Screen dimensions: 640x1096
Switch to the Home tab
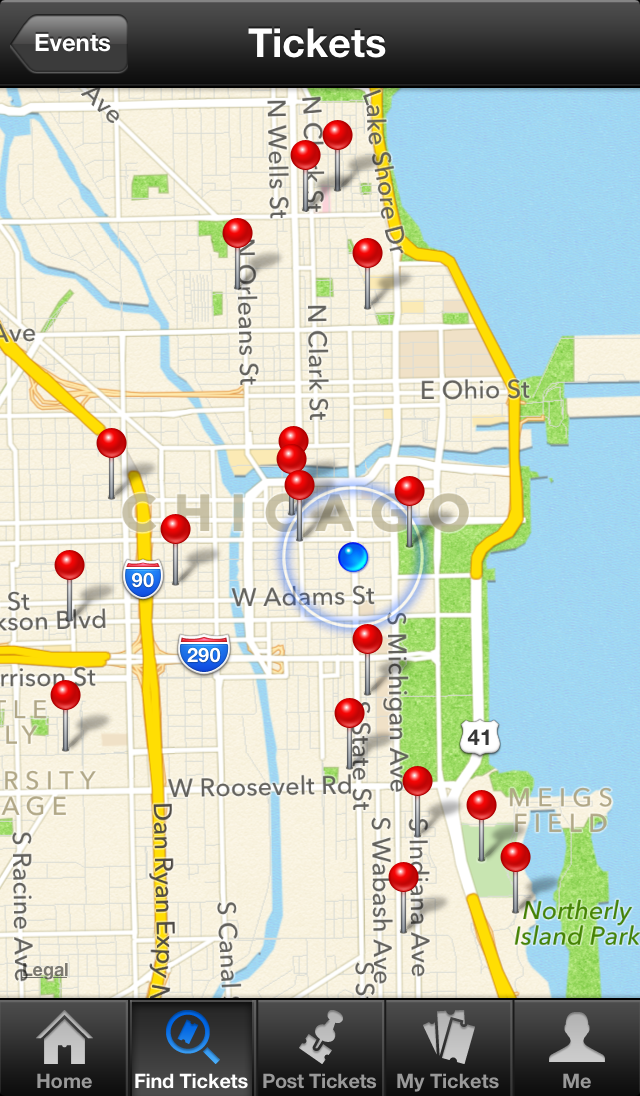64,1050
